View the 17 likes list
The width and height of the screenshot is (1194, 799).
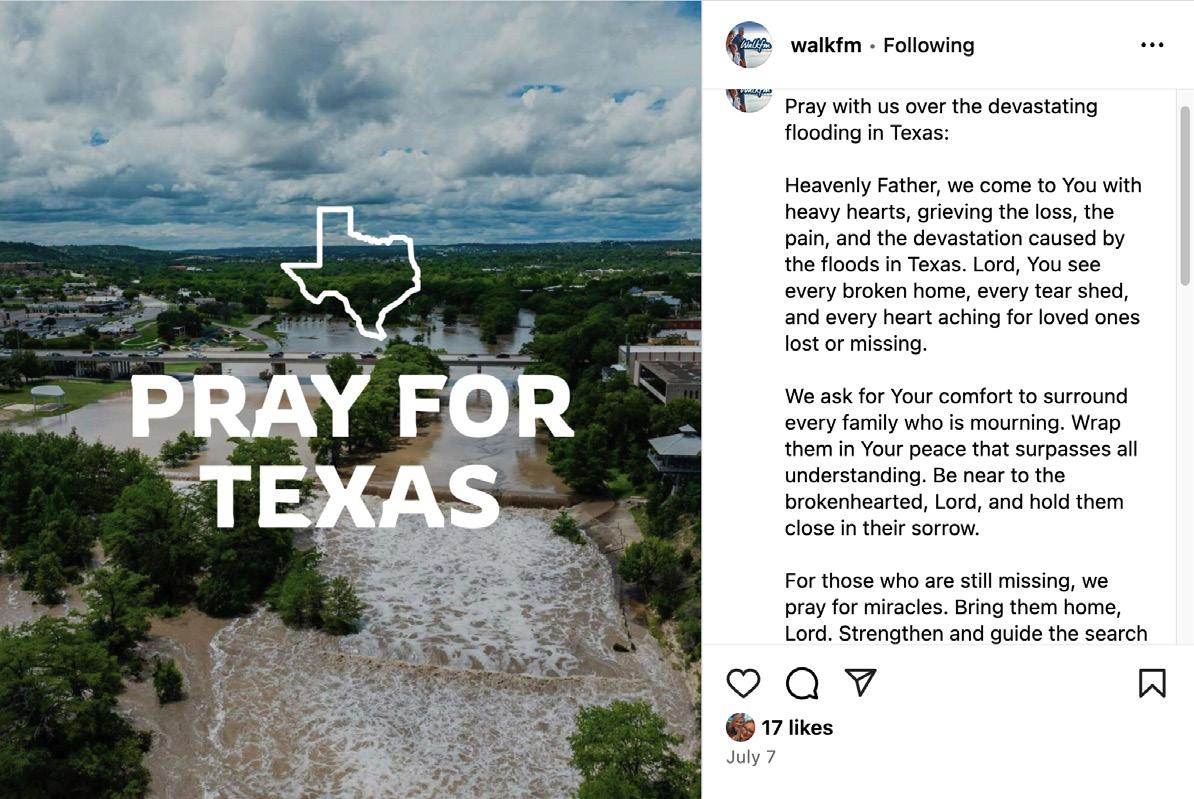click(x=797, y=728)
